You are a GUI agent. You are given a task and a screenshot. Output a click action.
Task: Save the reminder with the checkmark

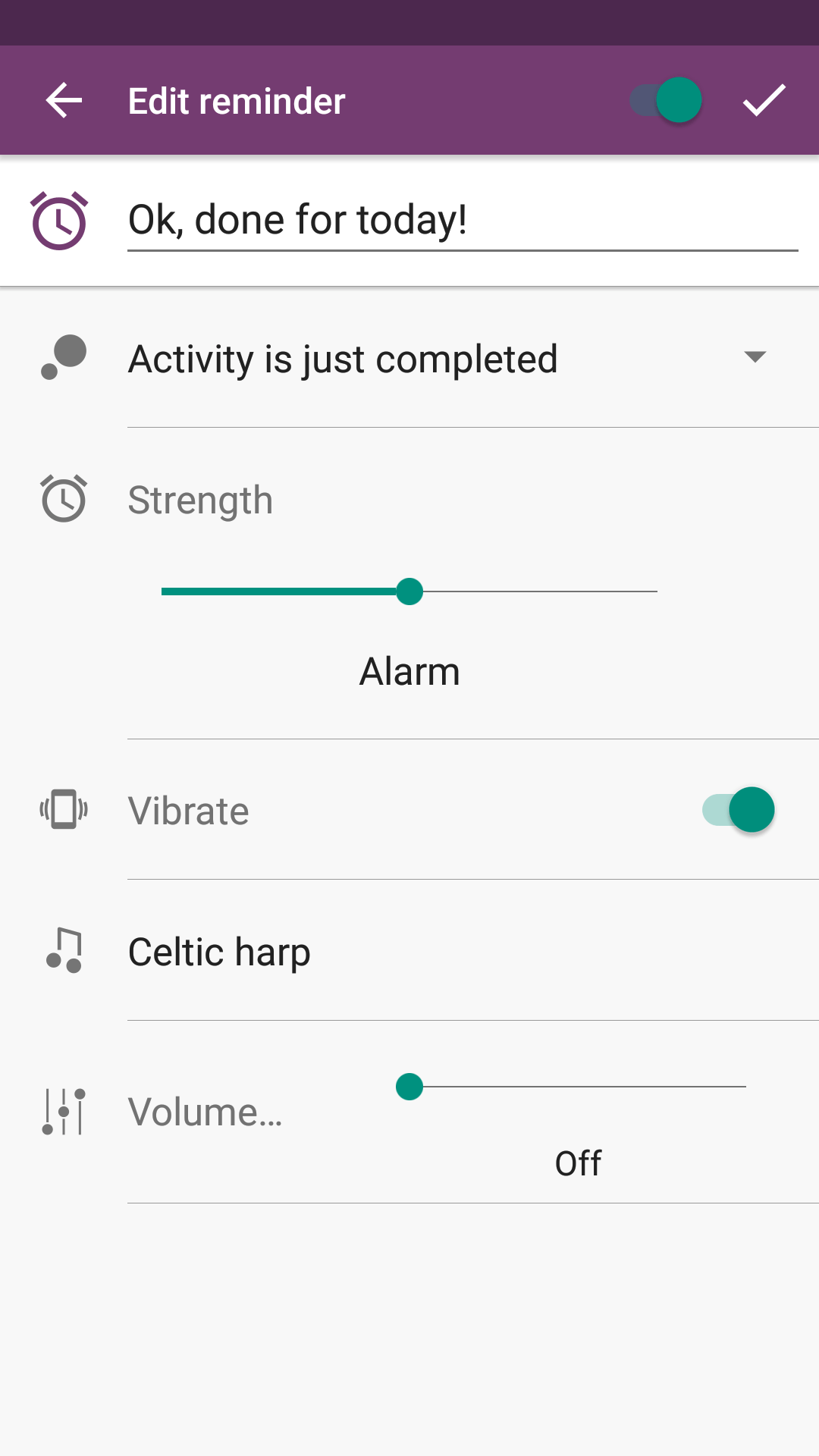tap(764, 100)
